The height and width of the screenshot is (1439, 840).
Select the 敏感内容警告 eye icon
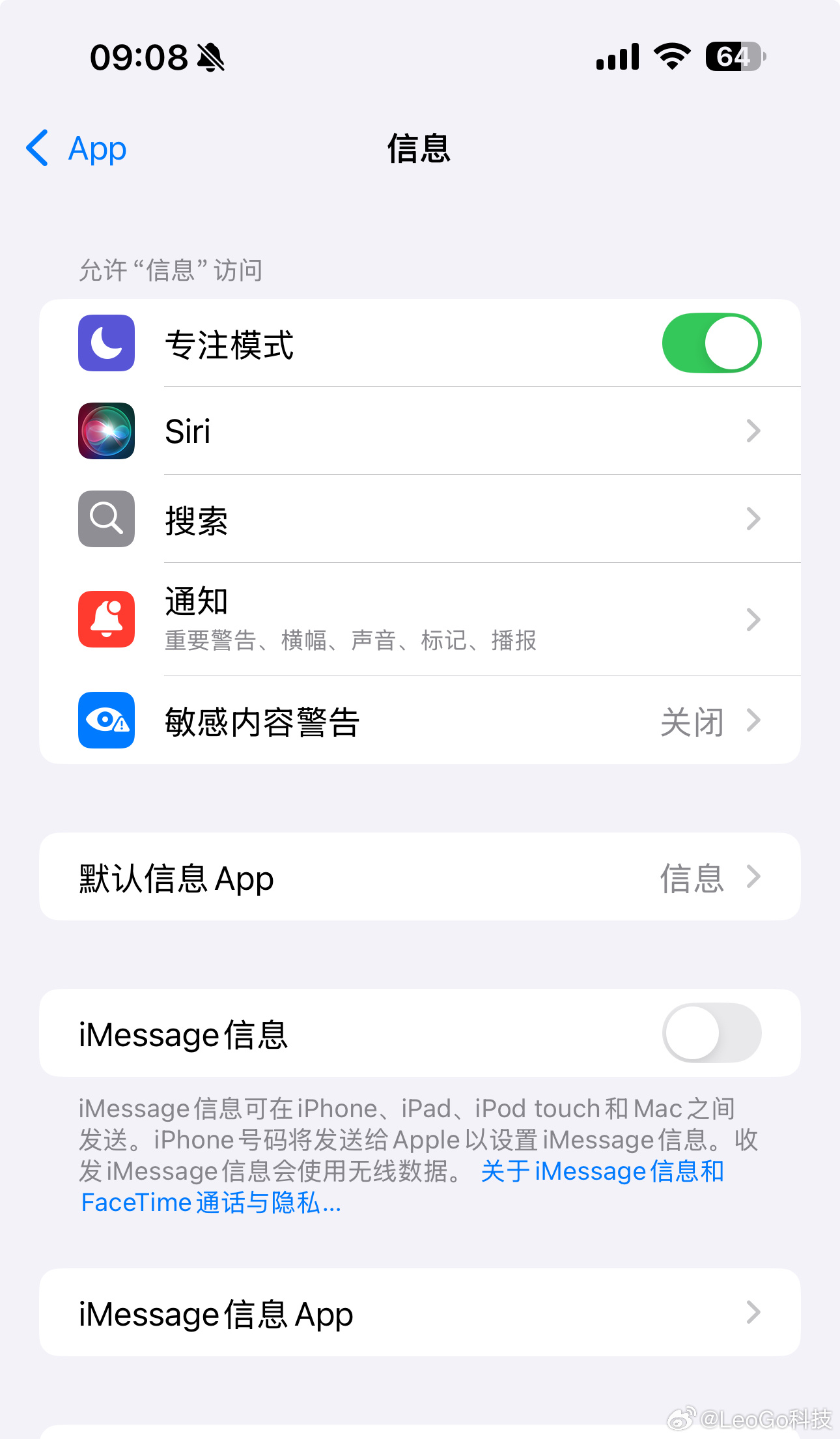click(x=106, y=721)
